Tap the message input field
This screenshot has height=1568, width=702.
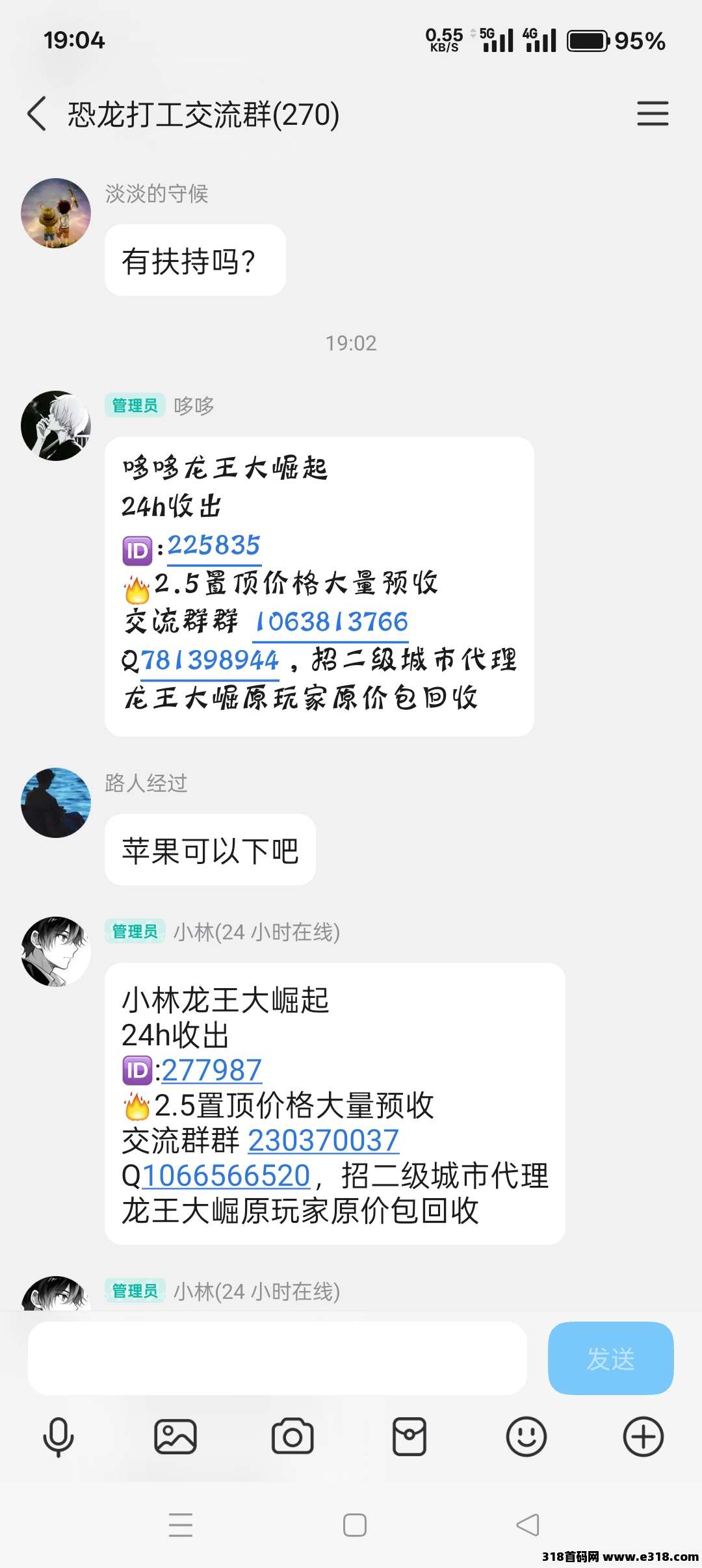tap(277, 1359)
